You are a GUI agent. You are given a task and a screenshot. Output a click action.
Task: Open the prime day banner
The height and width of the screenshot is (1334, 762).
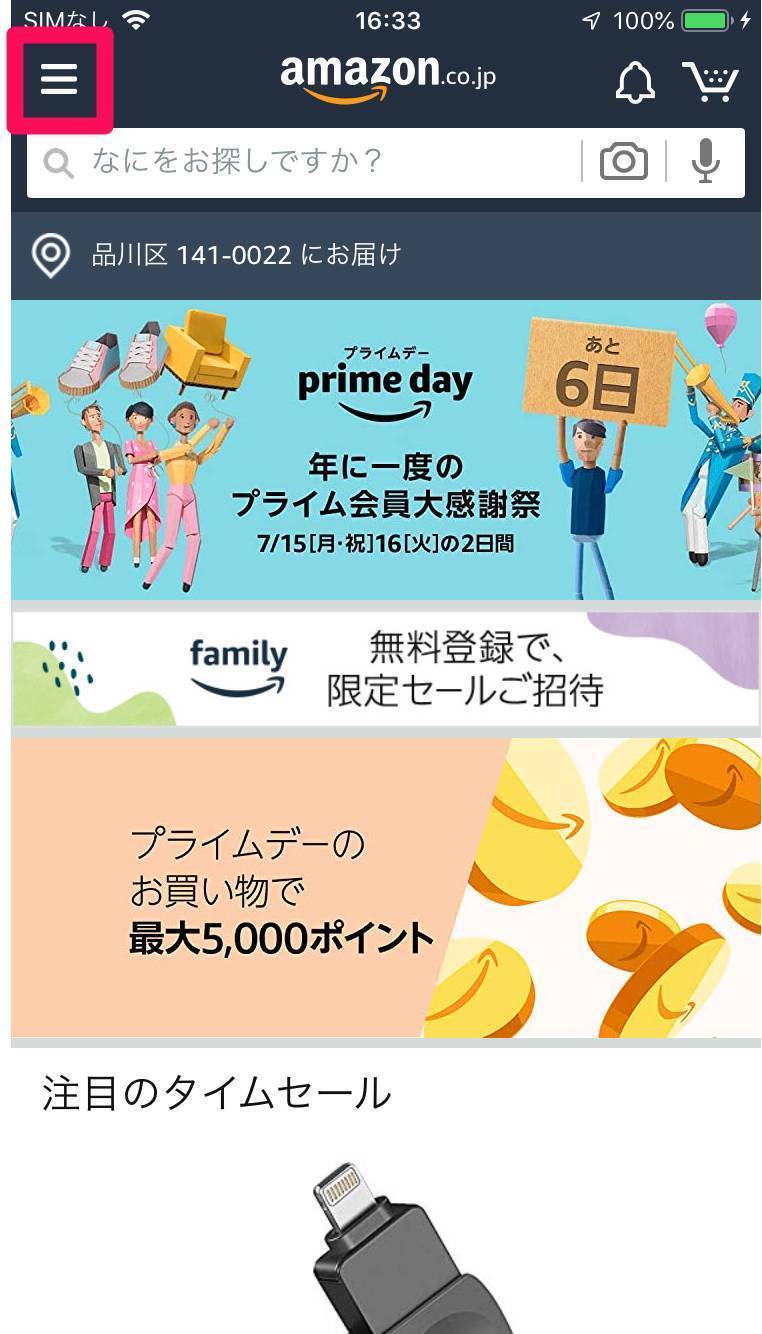tap(385, 450)
